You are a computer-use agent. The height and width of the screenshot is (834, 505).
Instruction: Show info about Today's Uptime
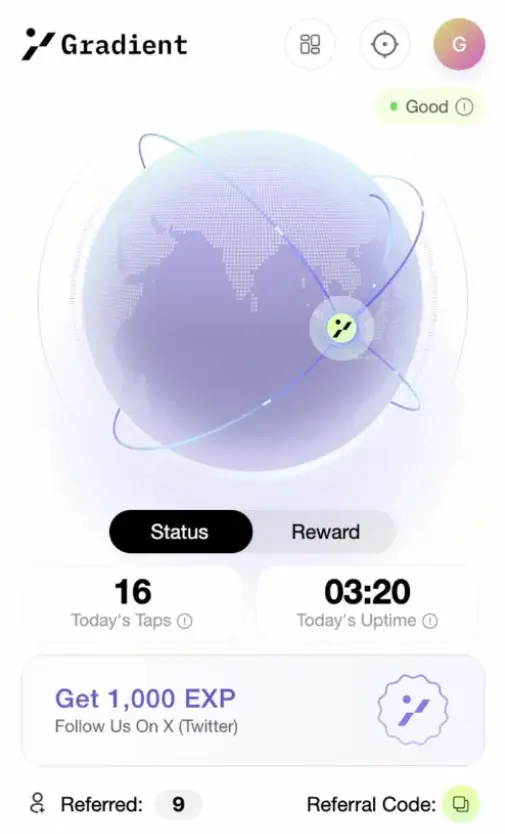(x=430, y=621)
